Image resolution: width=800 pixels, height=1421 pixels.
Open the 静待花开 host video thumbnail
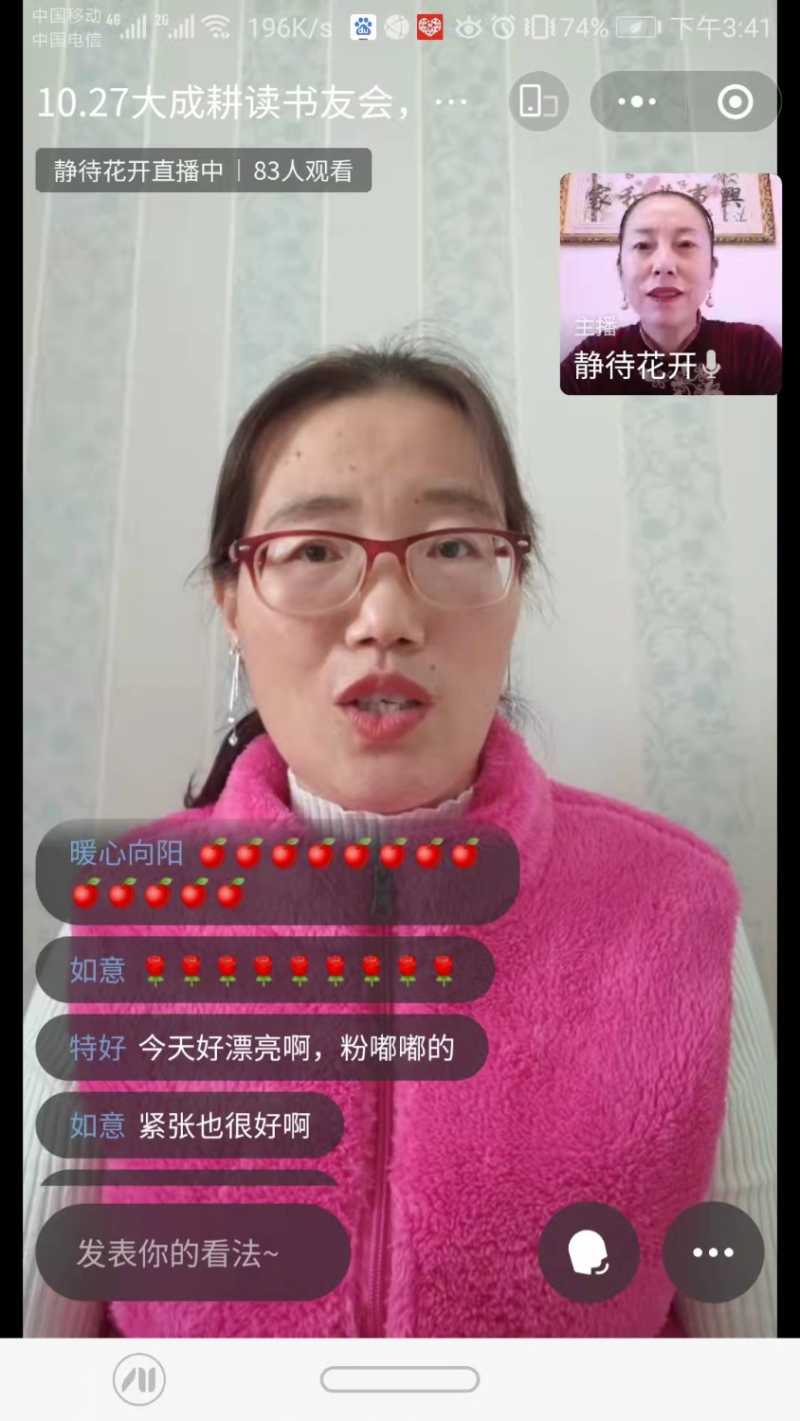[x=670, y=284]
